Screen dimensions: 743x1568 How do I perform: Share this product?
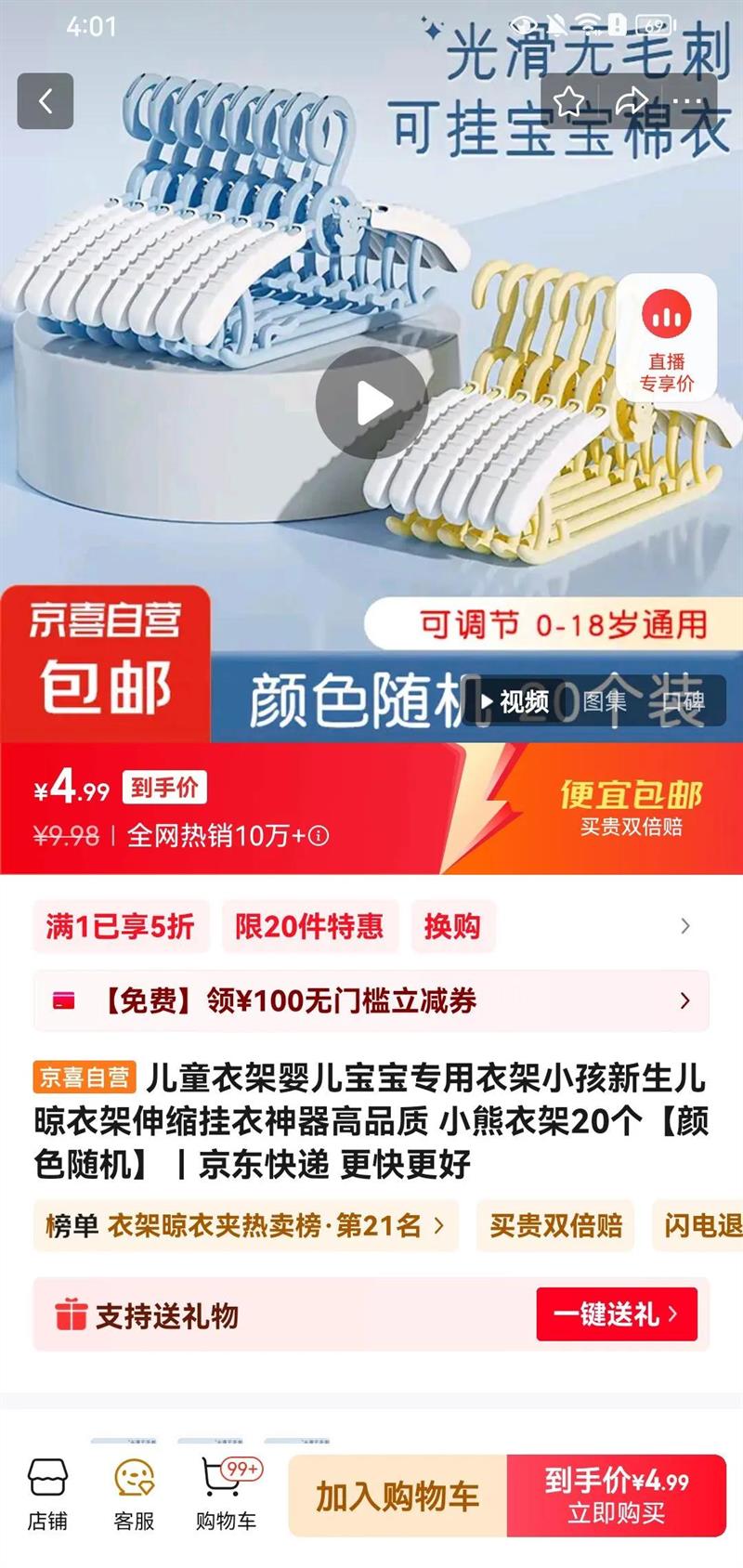coord(631,100)
